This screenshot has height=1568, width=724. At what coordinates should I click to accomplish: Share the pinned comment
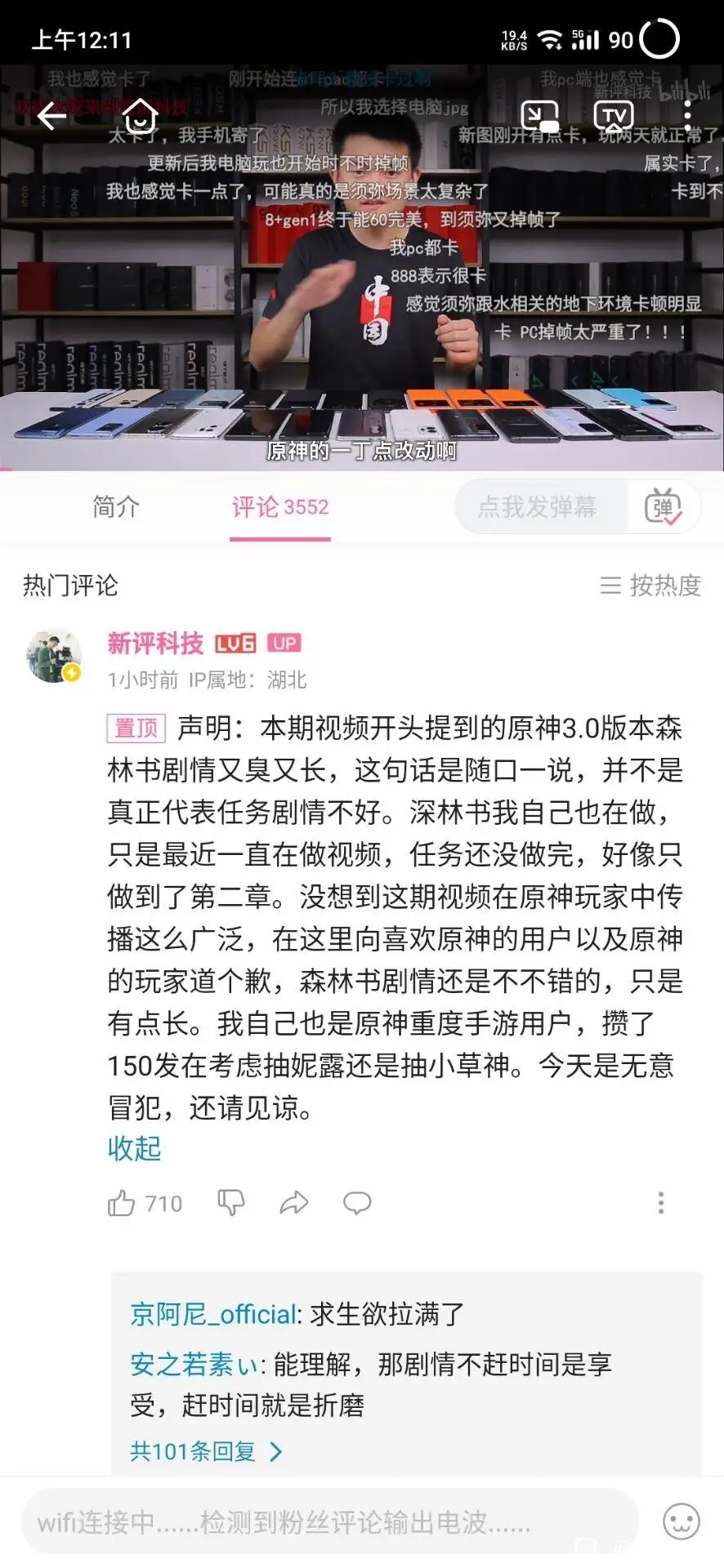[x=294, y=1203]
